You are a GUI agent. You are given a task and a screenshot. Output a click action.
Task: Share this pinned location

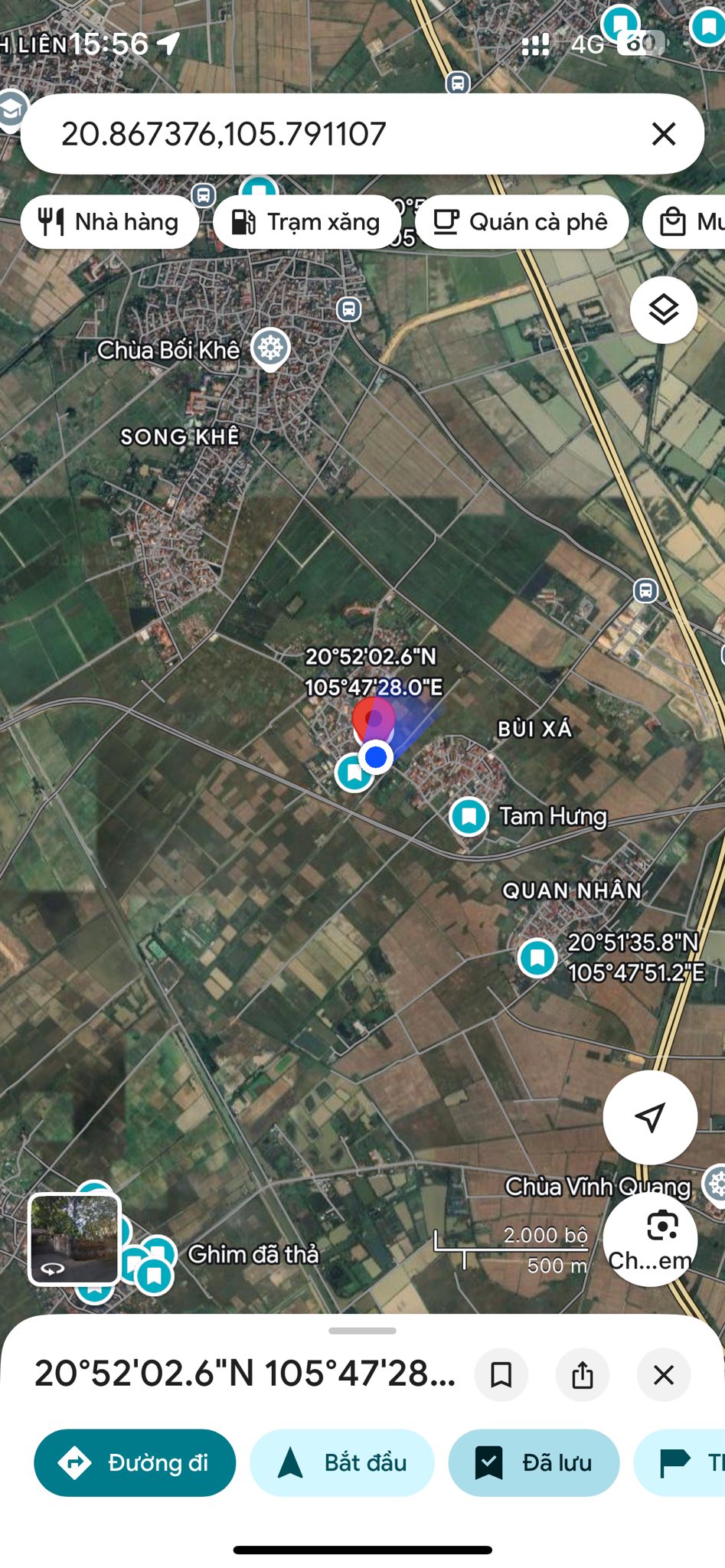(x=583, y=1375)
